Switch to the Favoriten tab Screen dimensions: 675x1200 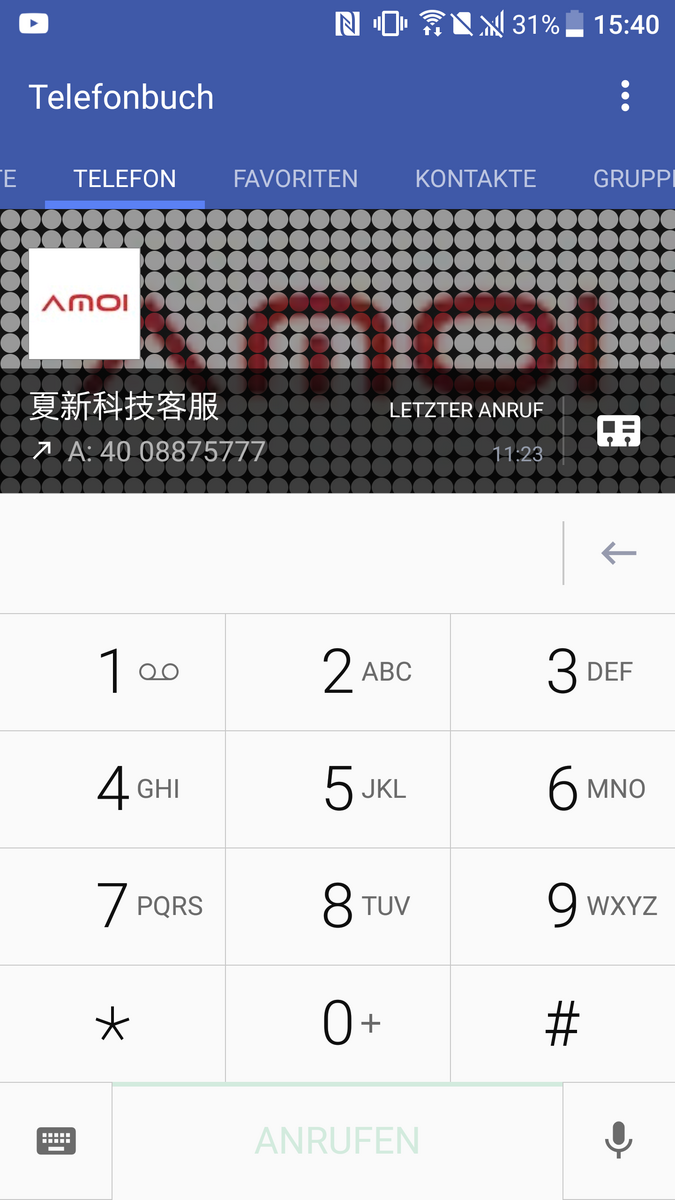pyautogui.click(x=295, y=179)
